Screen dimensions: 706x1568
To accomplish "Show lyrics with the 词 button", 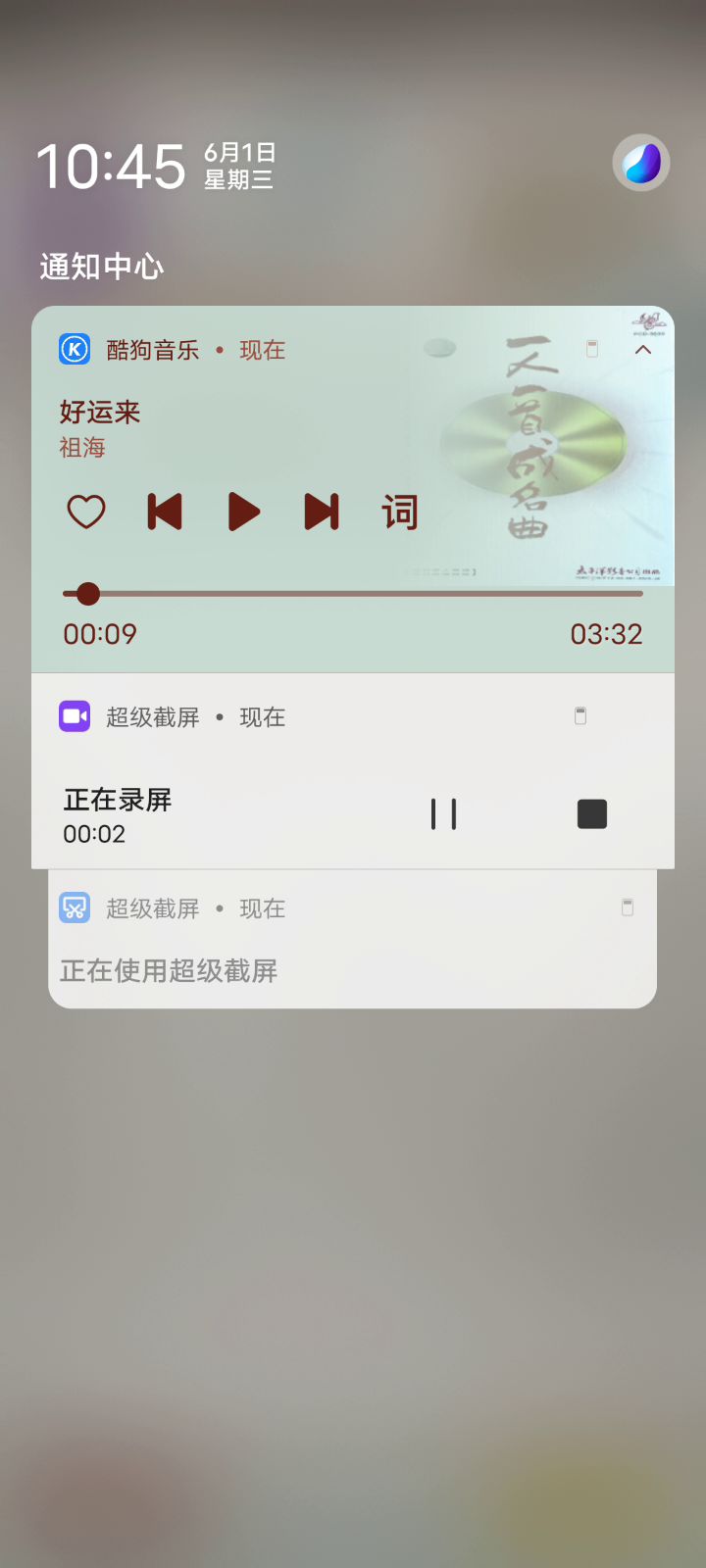I will (x=400, y=513).
